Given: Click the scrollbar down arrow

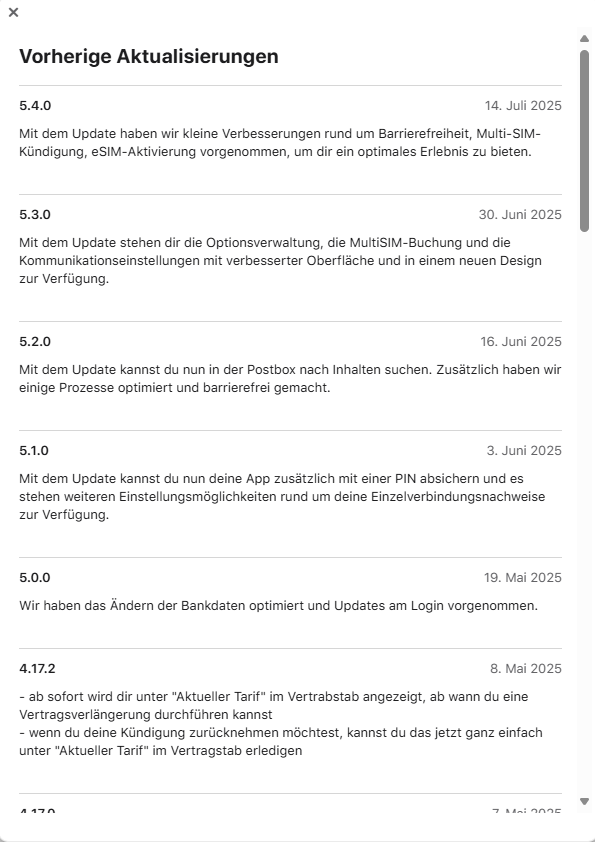Looking at the screenshot, I should tap(585, 802).
